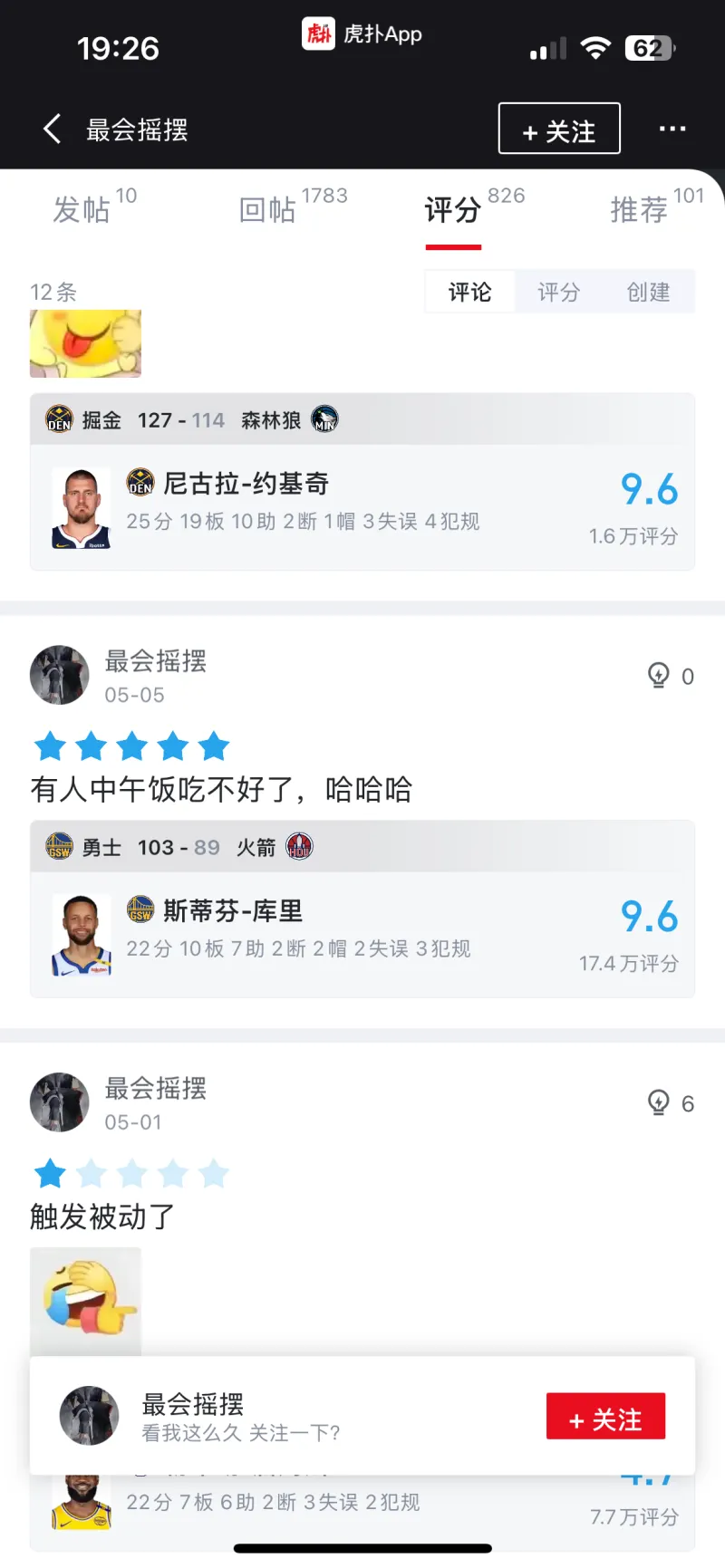Select the 评分 tab with 826
This screenshot has width=725, height=1568.
pyautogui.click(x=454, y=209)
